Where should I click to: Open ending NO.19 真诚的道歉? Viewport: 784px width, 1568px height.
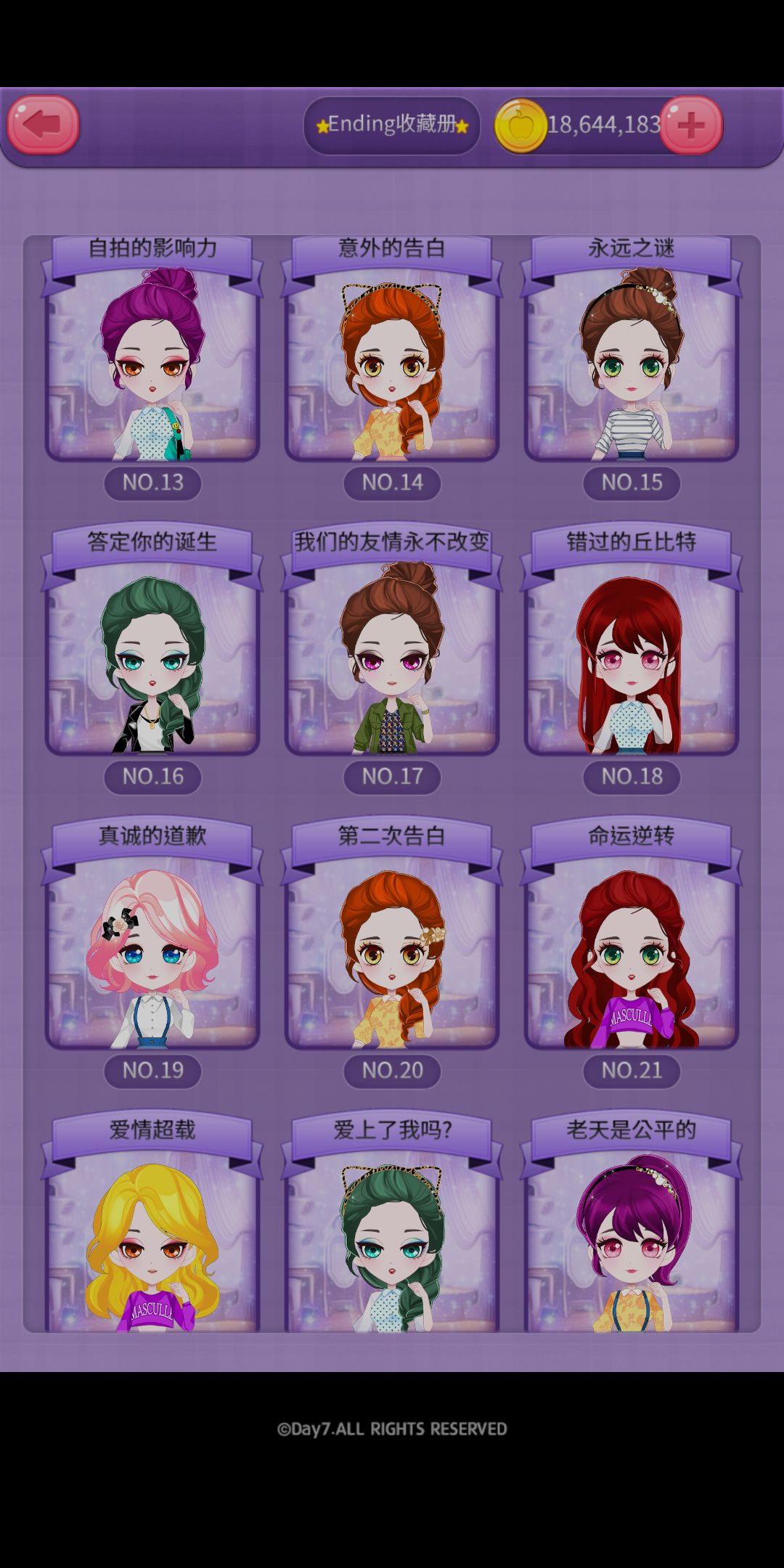(152, 951)
